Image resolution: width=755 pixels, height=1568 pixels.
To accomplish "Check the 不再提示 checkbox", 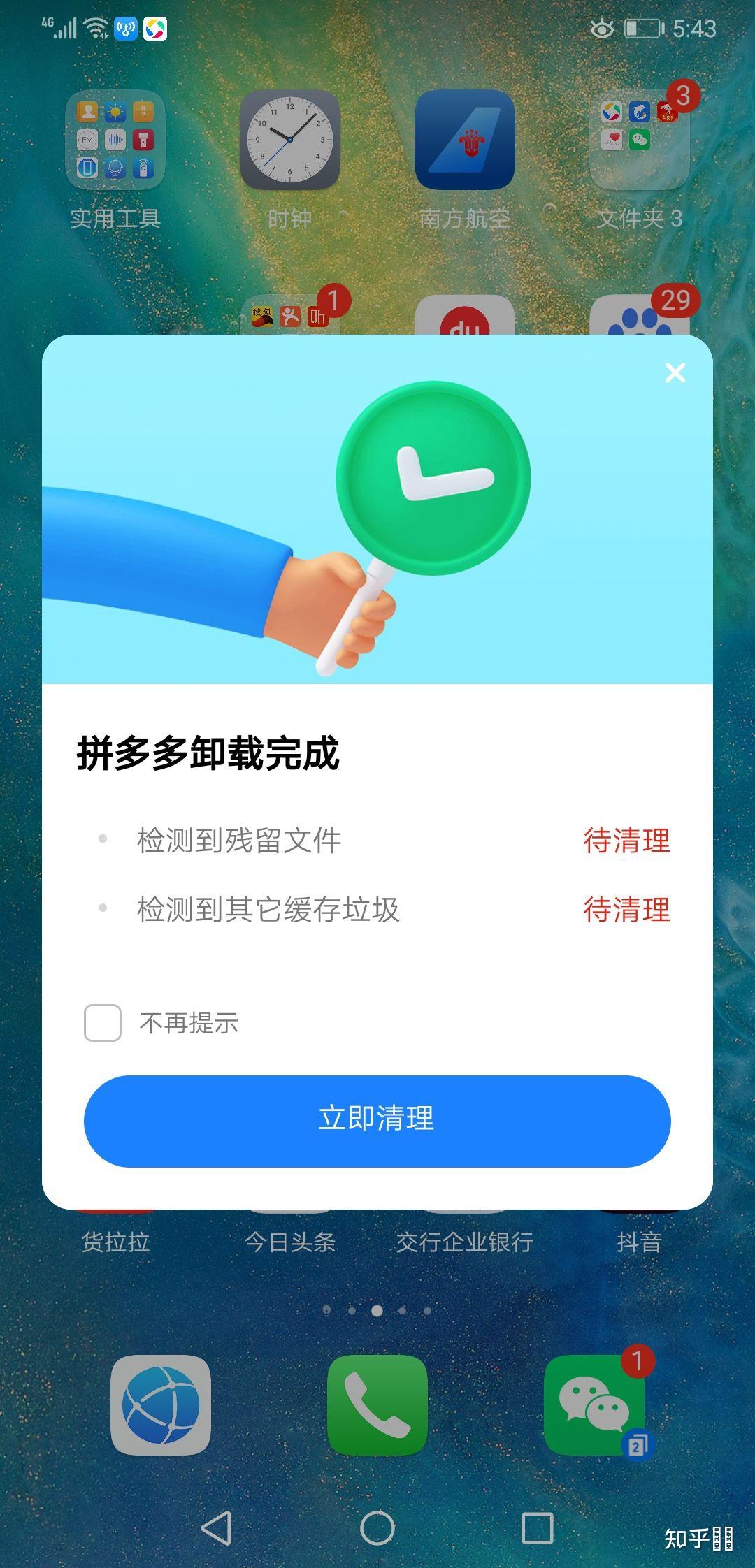I will pos(102,1024).
